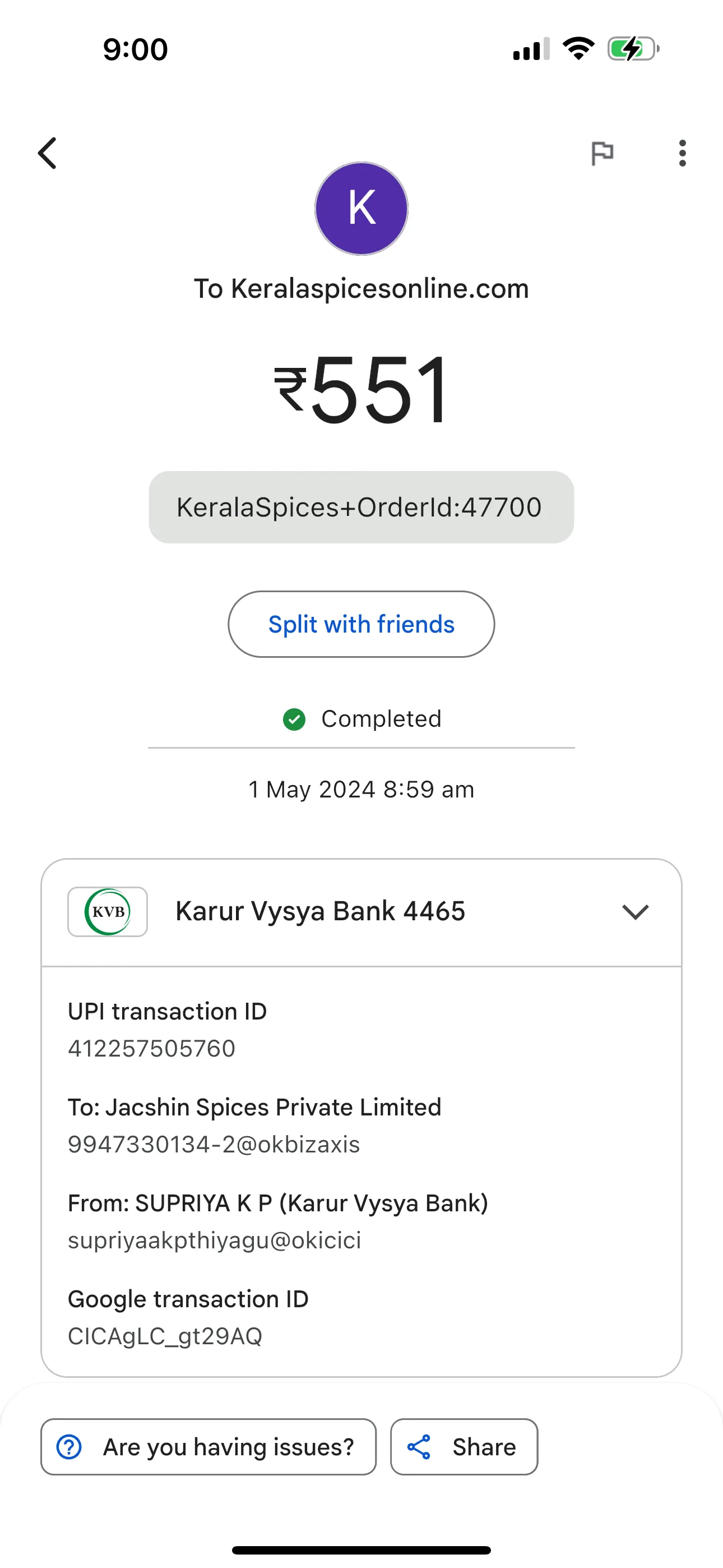
Task: Open the three-dot overflow menu
Action: [682, 153]
